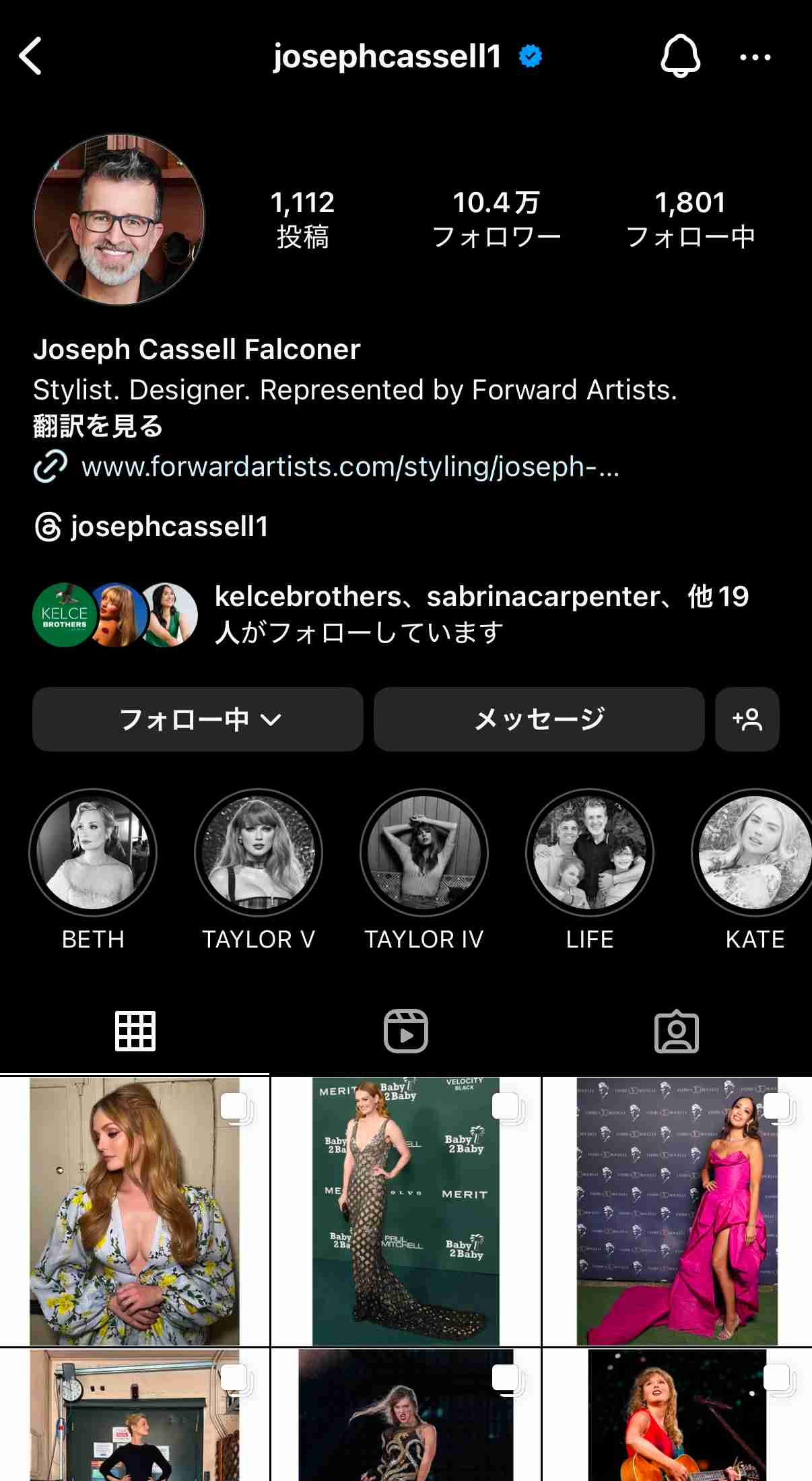Tap the suggested people add-user icon
The width and height of the screenshot is (812, 1481).
pos(747,719)
